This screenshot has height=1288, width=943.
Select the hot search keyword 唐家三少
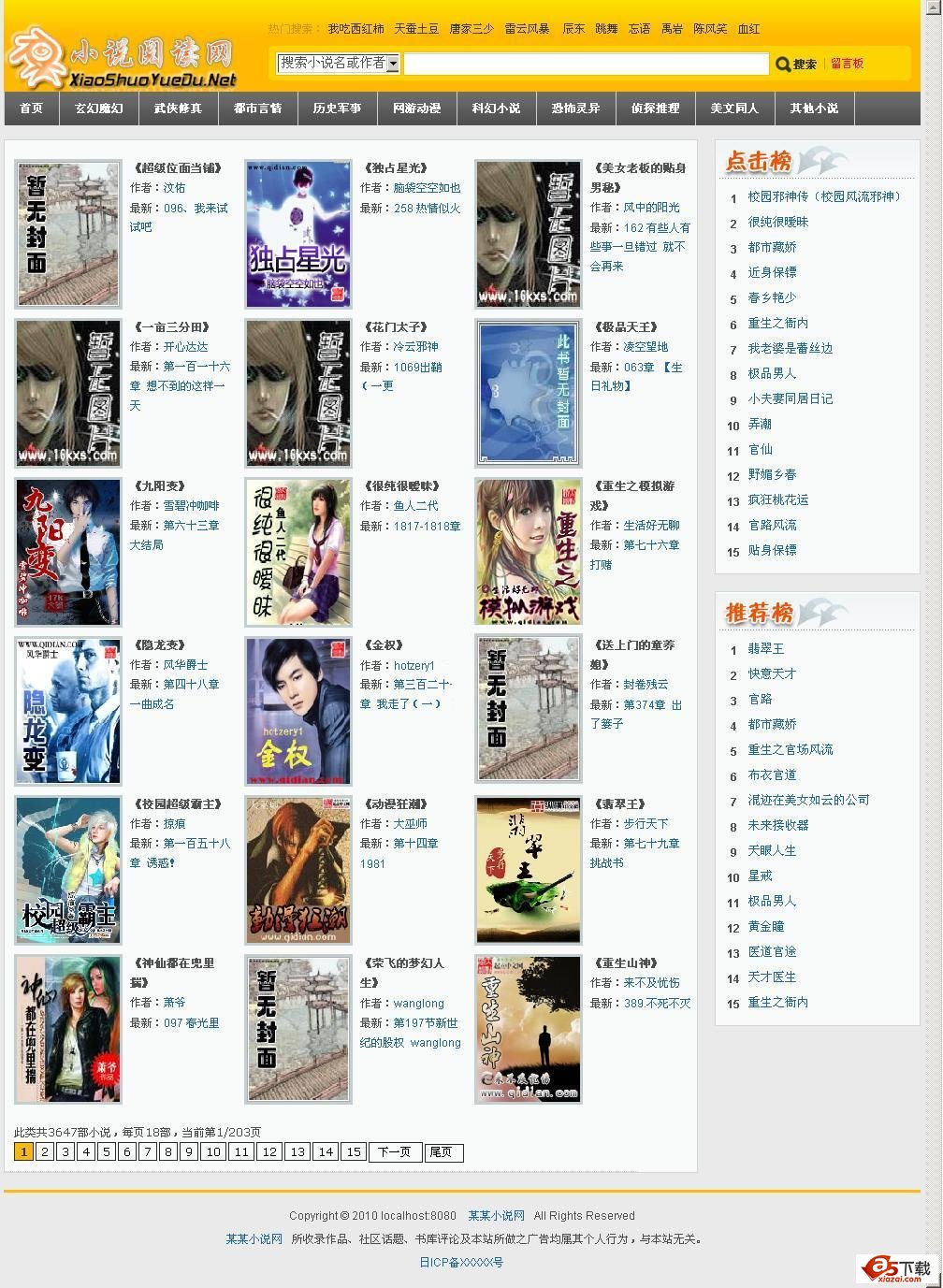(x=471, y=29)
